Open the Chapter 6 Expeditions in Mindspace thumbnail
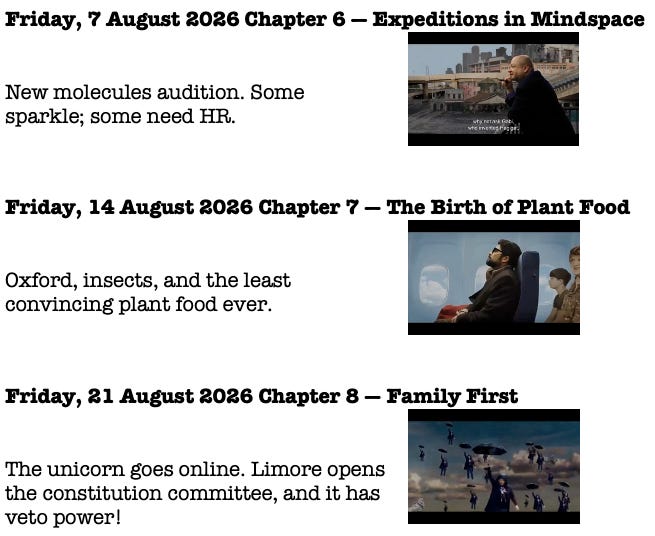Viewport: 655px width, 536px height. pyautogui.click(x=493, y=89)
